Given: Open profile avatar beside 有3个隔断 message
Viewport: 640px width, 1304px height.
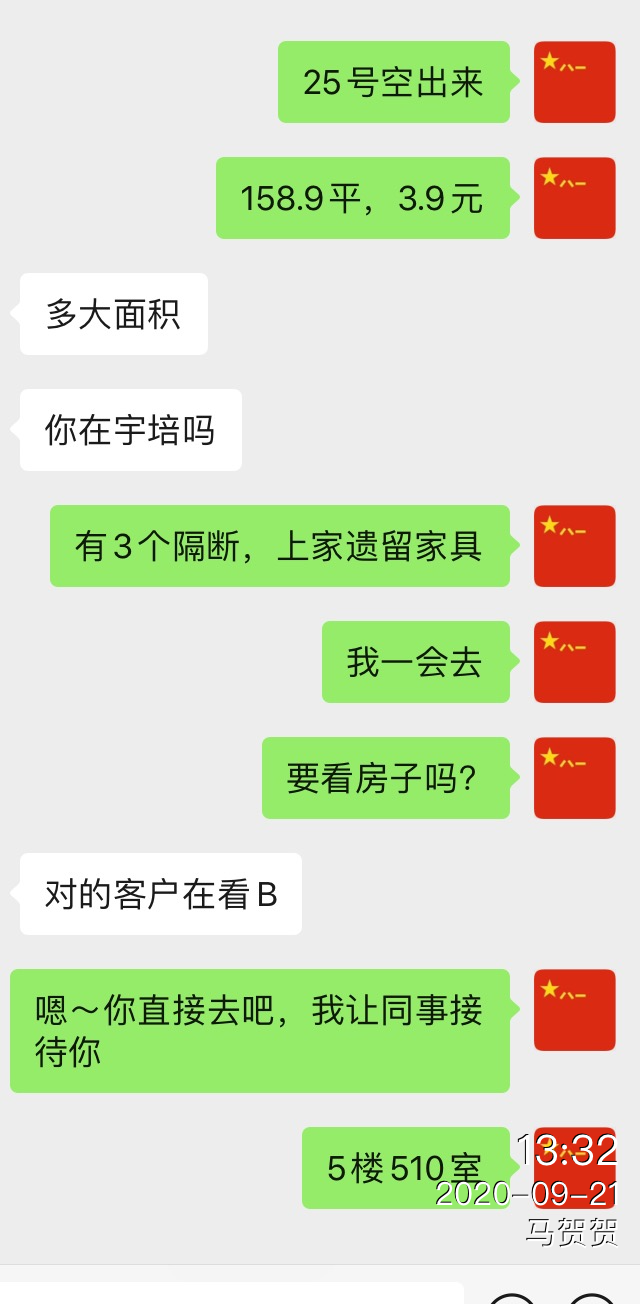Looking at the screenshot, I should coord(574,546).
